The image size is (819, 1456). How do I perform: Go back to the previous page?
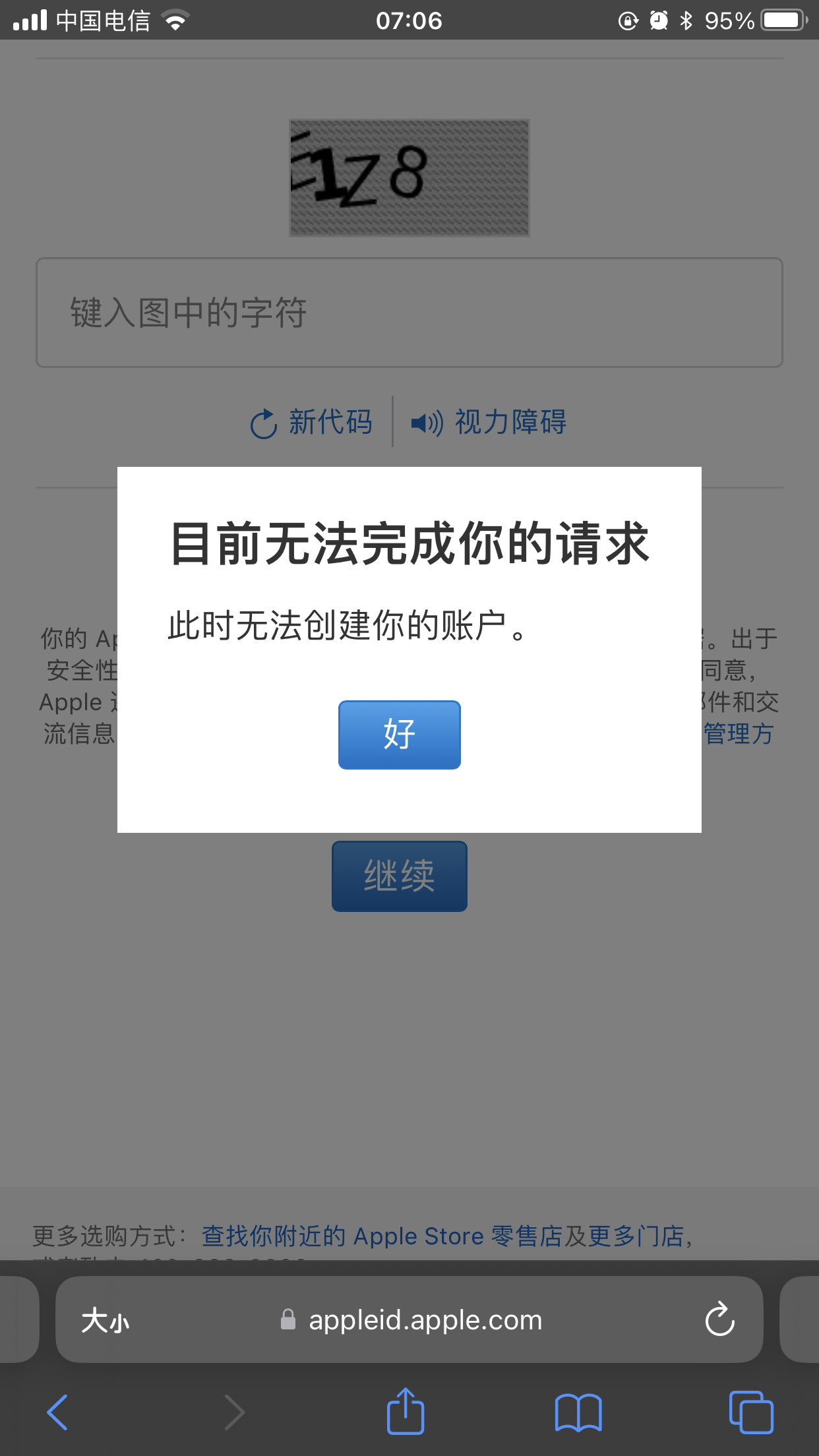[x=57, y=1412]
